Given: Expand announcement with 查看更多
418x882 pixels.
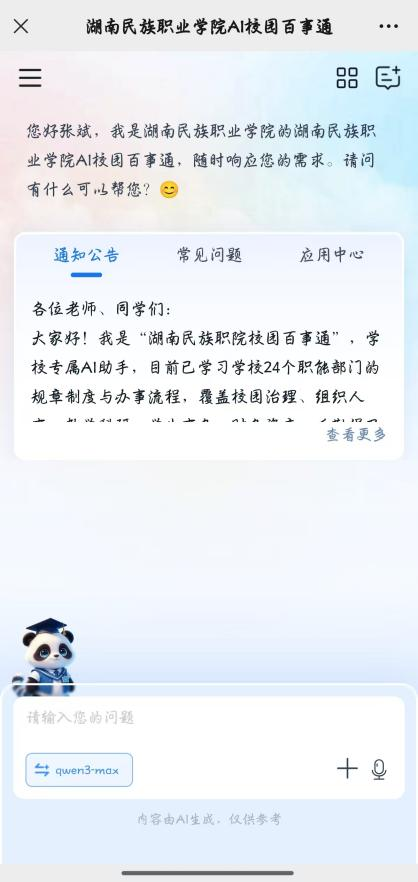Looking at the screenshot, I should 356,434.
